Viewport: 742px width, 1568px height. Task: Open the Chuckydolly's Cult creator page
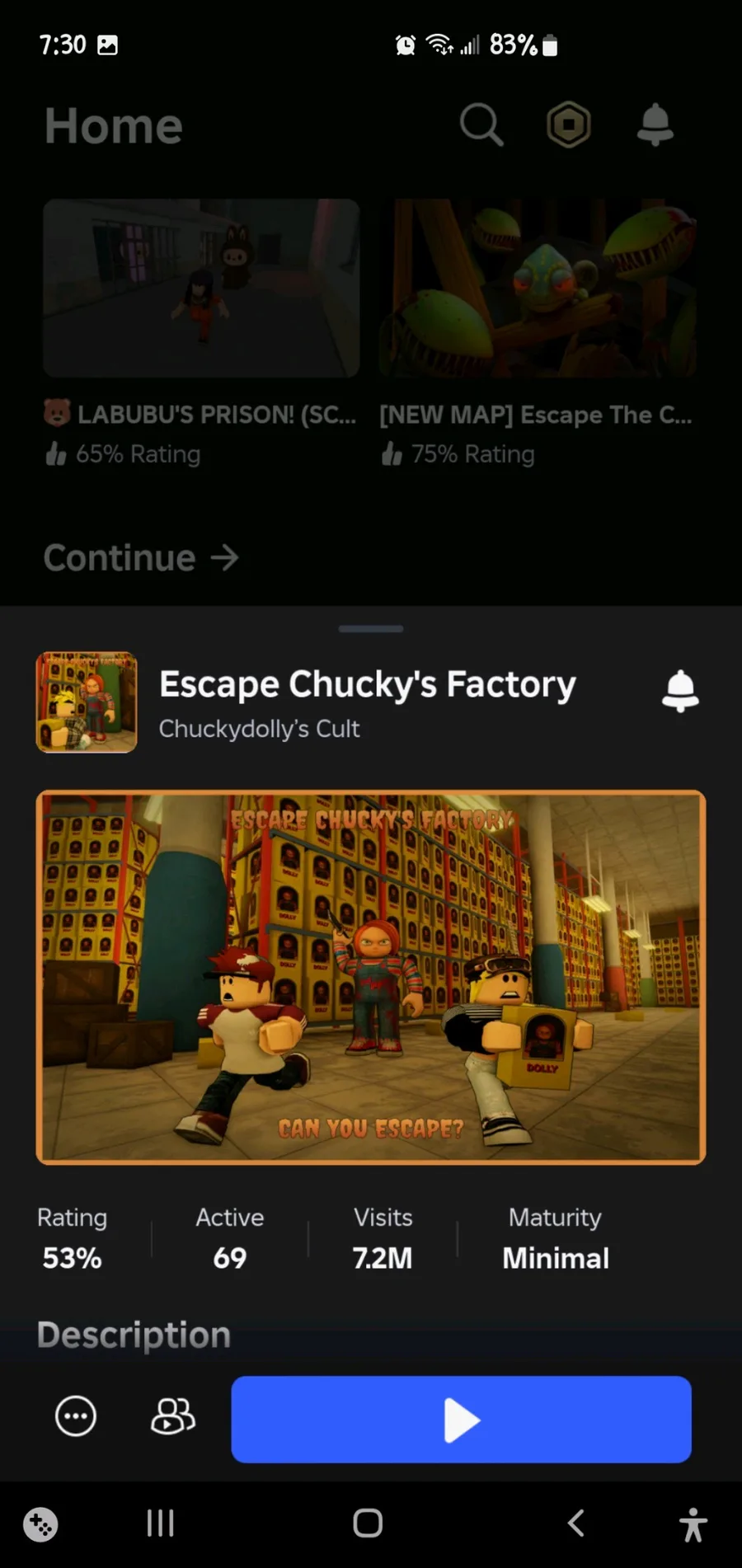tap(259, 729)
